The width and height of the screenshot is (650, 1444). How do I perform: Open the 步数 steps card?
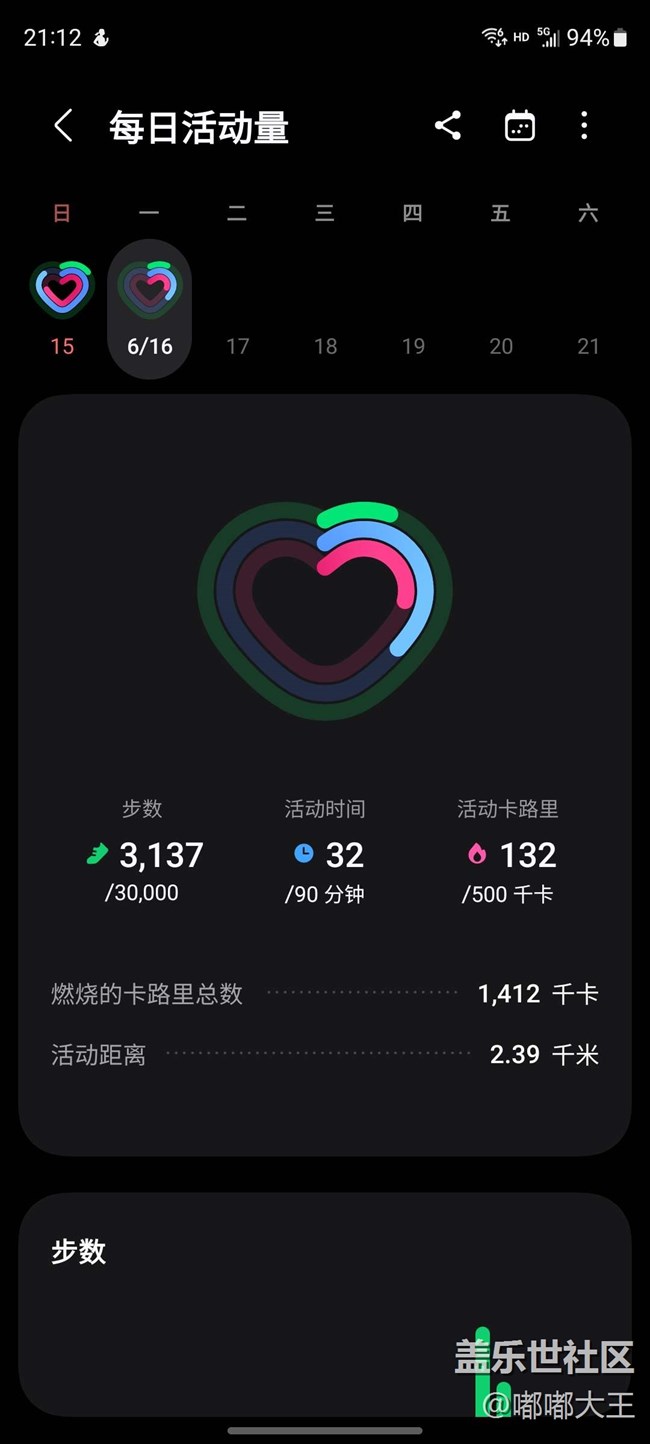click(x=325, y=1304)
